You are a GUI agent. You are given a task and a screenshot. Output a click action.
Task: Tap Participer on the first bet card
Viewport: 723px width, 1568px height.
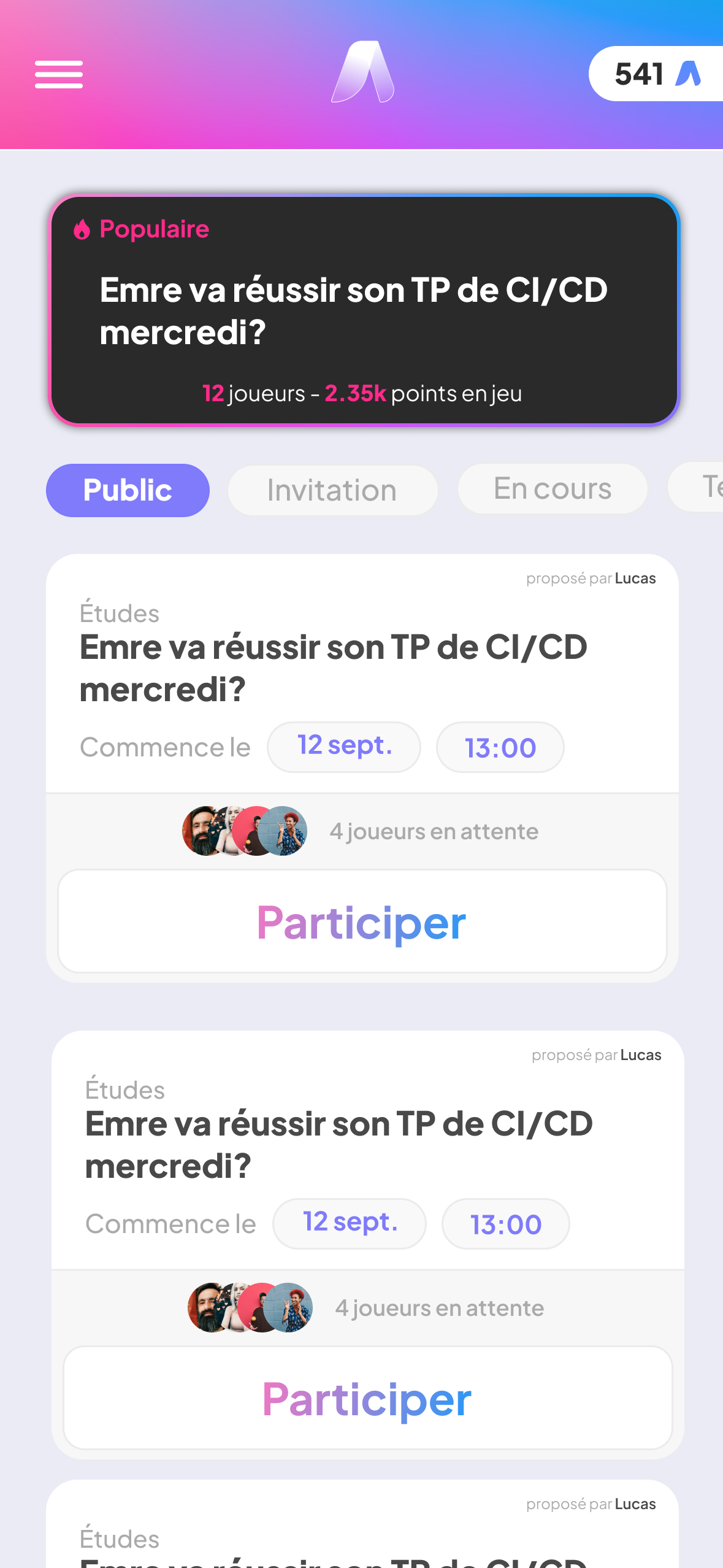(x=362, y=921)
